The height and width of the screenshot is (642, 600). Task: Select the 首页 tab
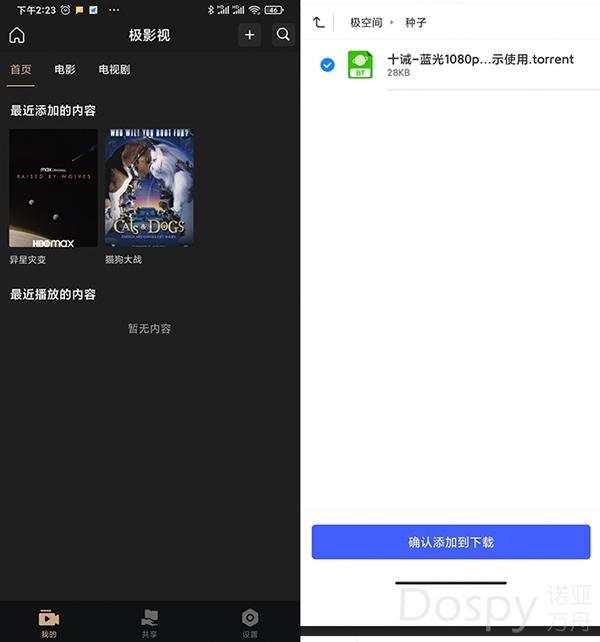(21, 70)
